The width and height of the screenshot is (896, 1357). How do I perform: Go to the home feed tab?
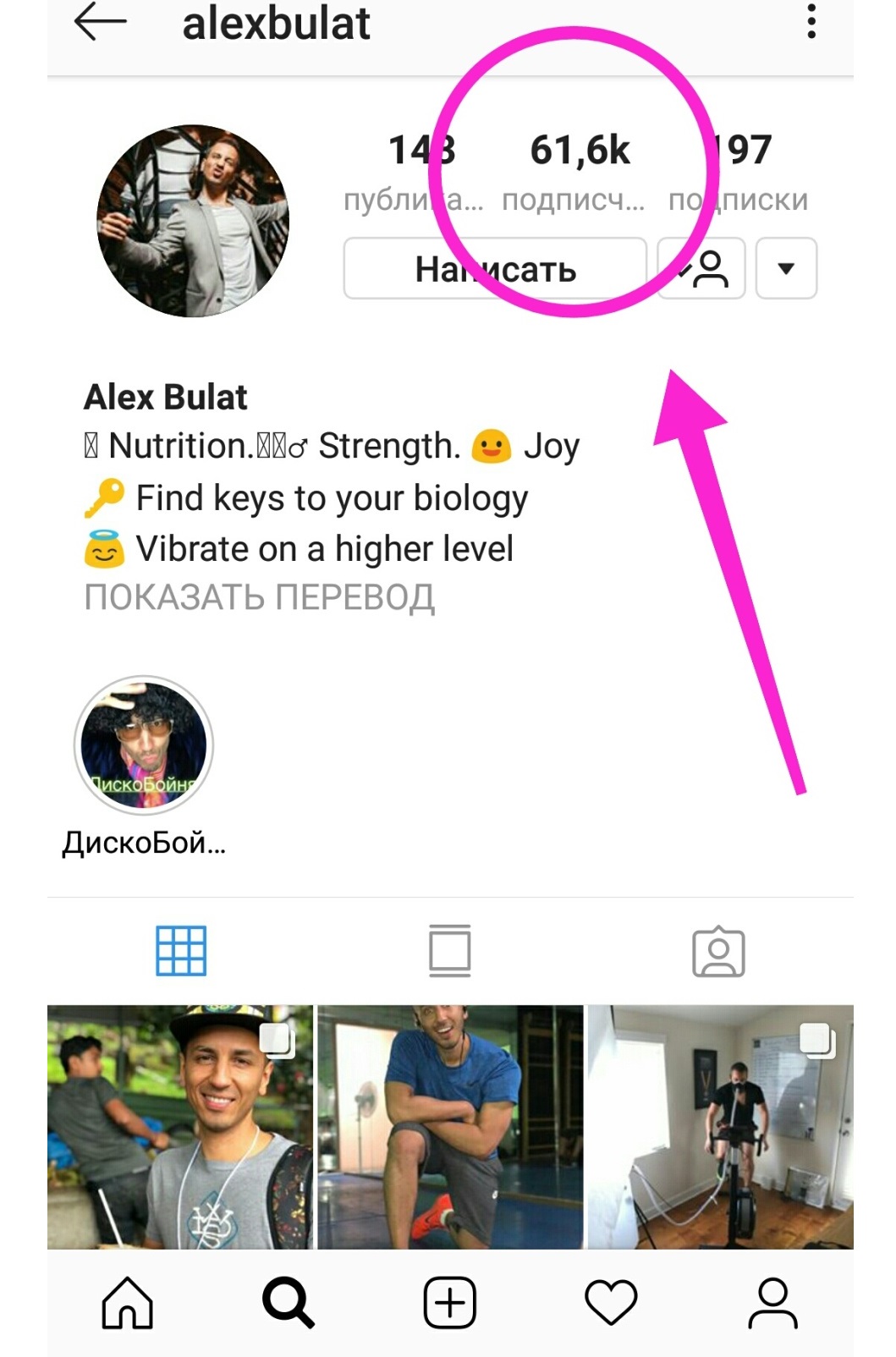click(x=127, y=1302)
